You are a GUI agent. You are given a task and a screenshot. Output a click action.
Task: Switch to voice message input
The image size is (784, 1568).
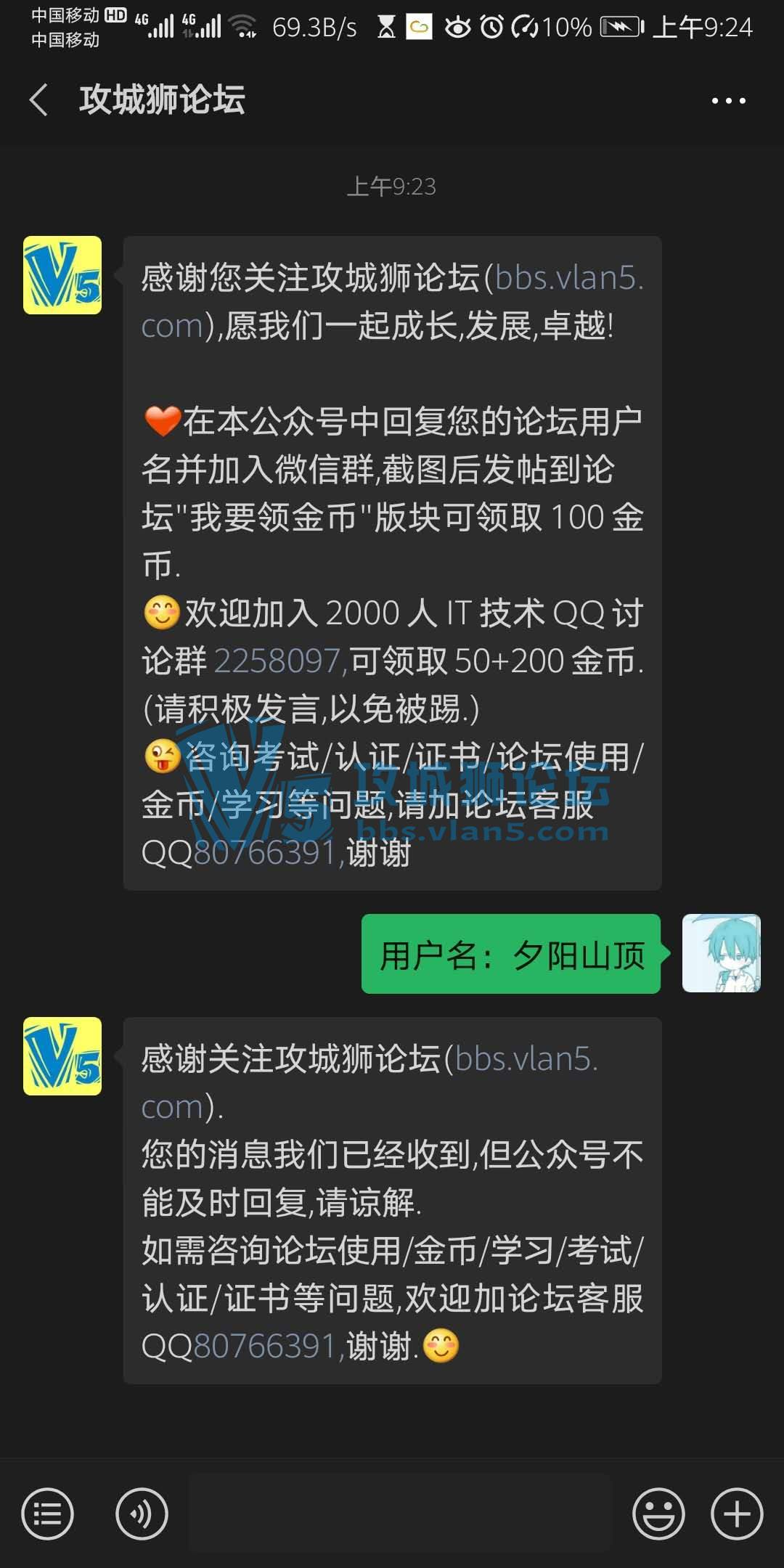[x=142, y=1514]
